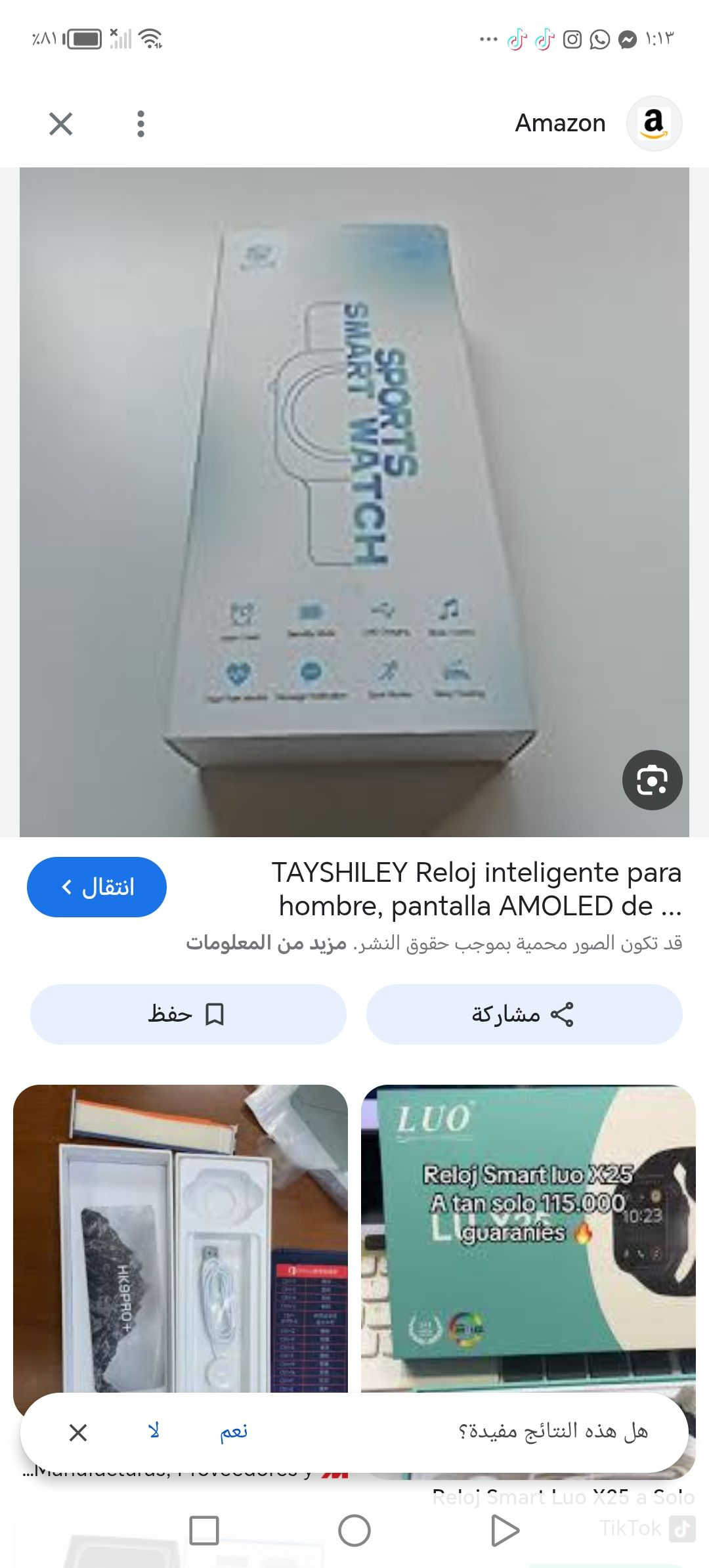Close the image viewer
This screenshot has height=1568, width=709.
click(61, 123)
